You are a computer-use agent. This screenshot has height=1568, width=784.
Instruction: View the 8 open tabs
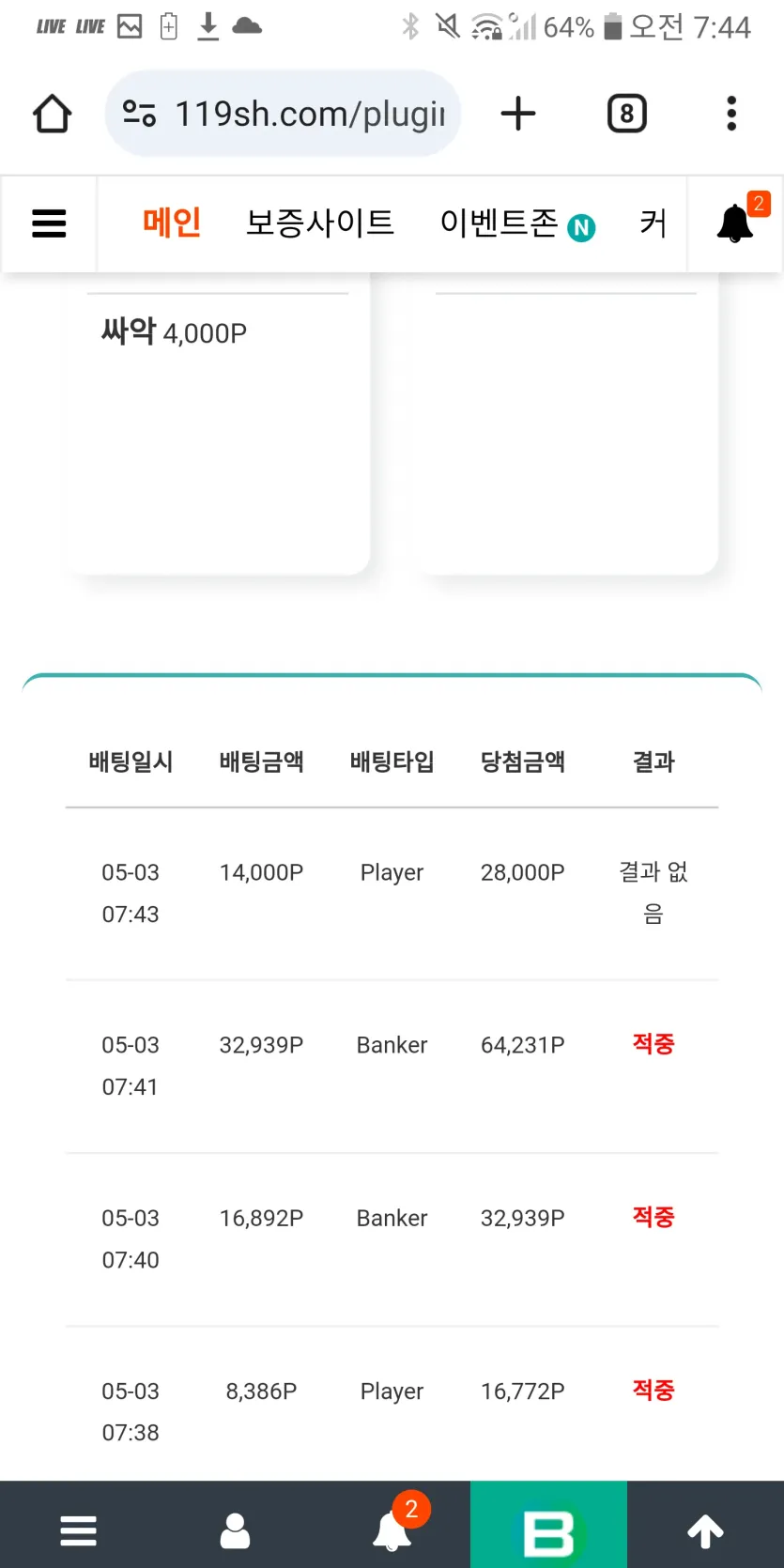[627, 114]
